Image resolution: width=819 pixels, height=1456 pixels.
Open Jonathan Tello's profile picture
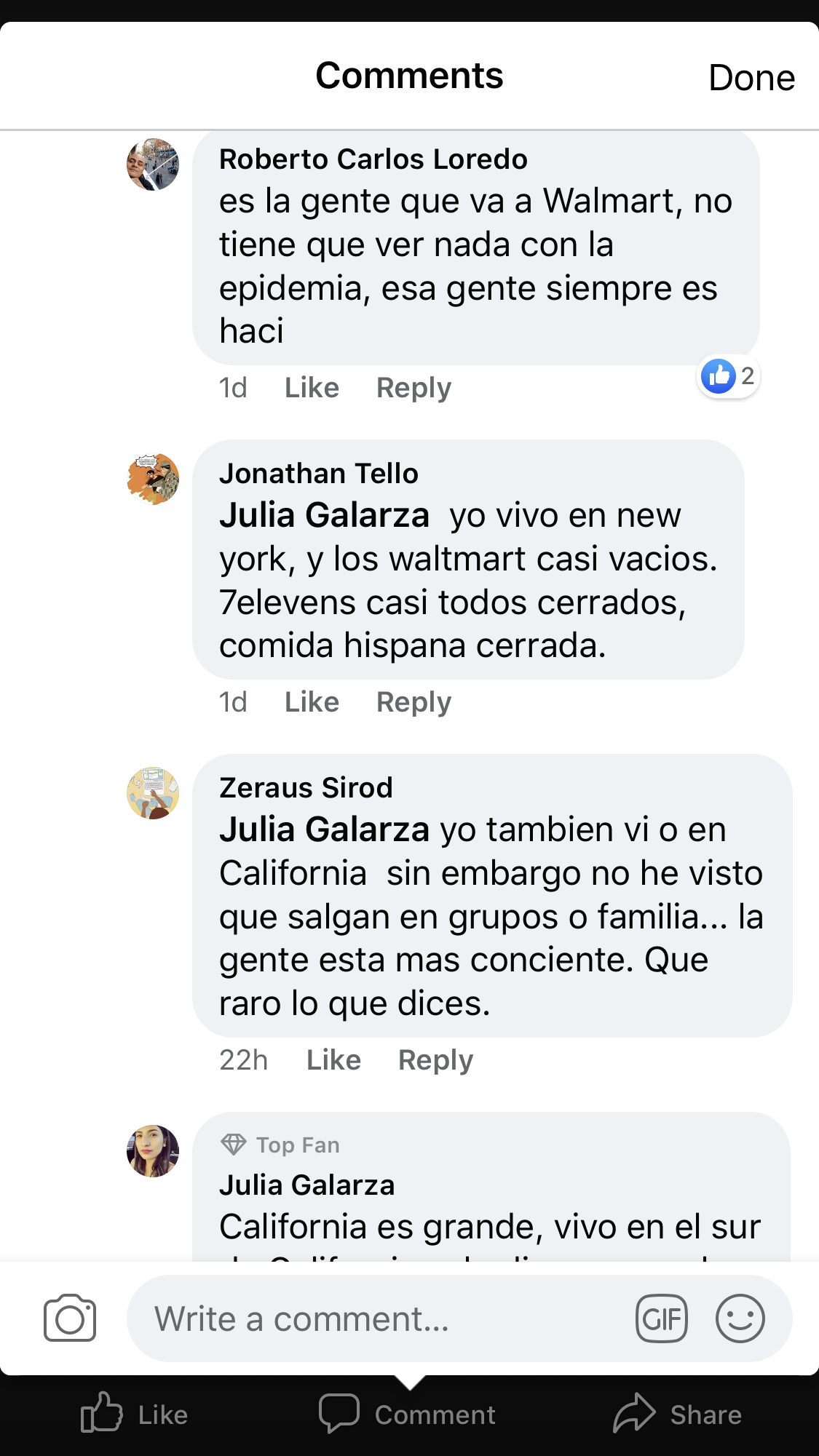153,479
